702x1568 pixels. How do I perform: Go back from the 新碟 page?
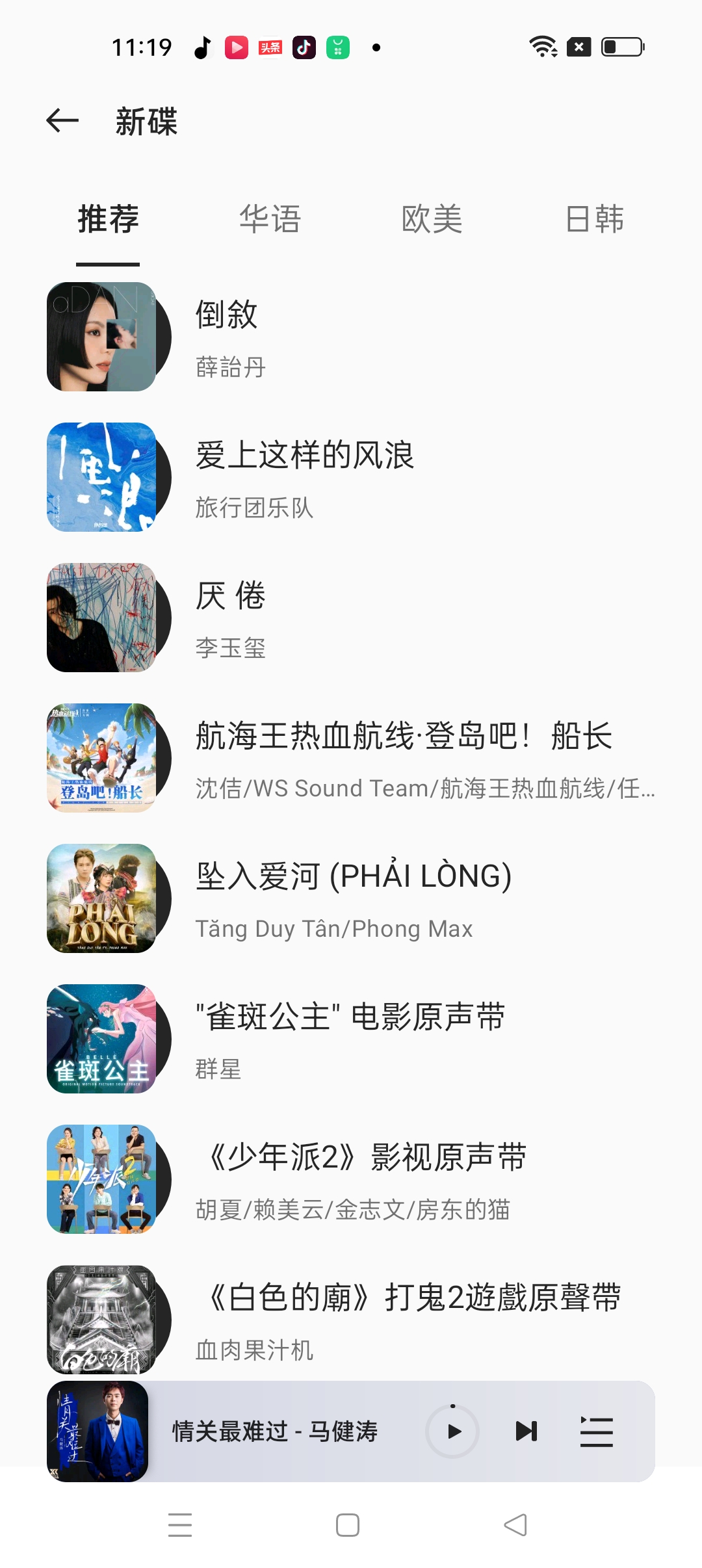[62, 121]
